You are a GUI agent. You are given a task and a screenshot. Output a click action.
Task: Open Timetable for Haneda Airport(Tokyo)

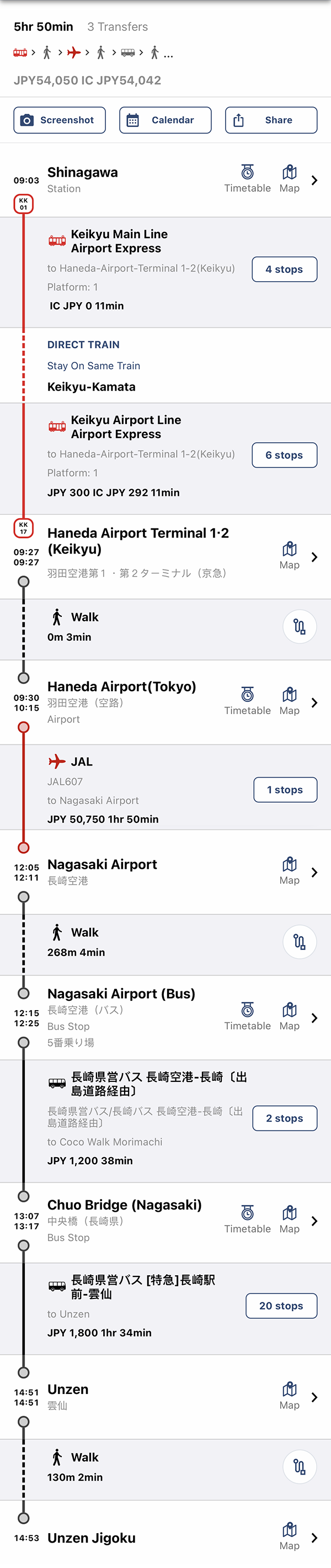click(247, 701)
